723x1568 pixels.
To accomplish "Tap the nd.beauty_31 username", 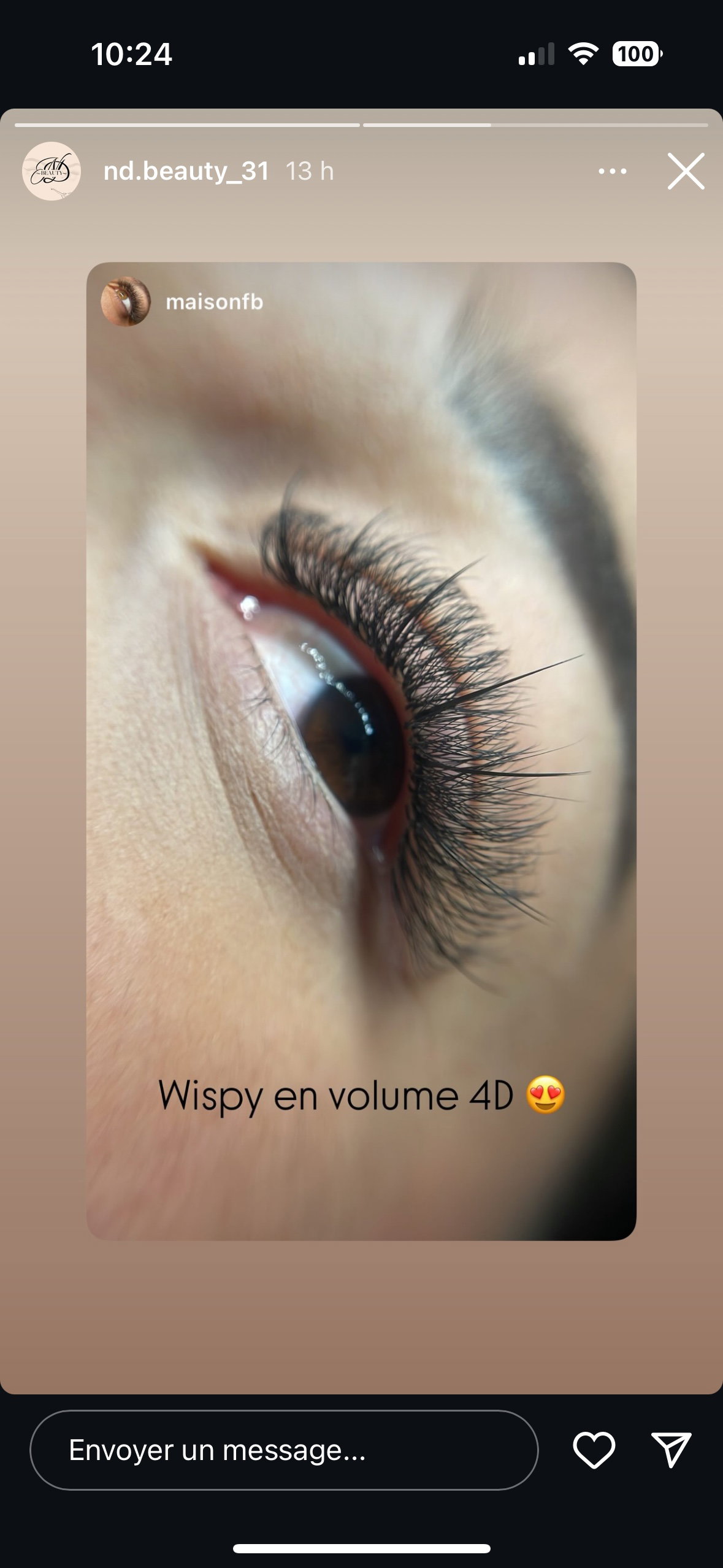I will (x=186, y=171).
